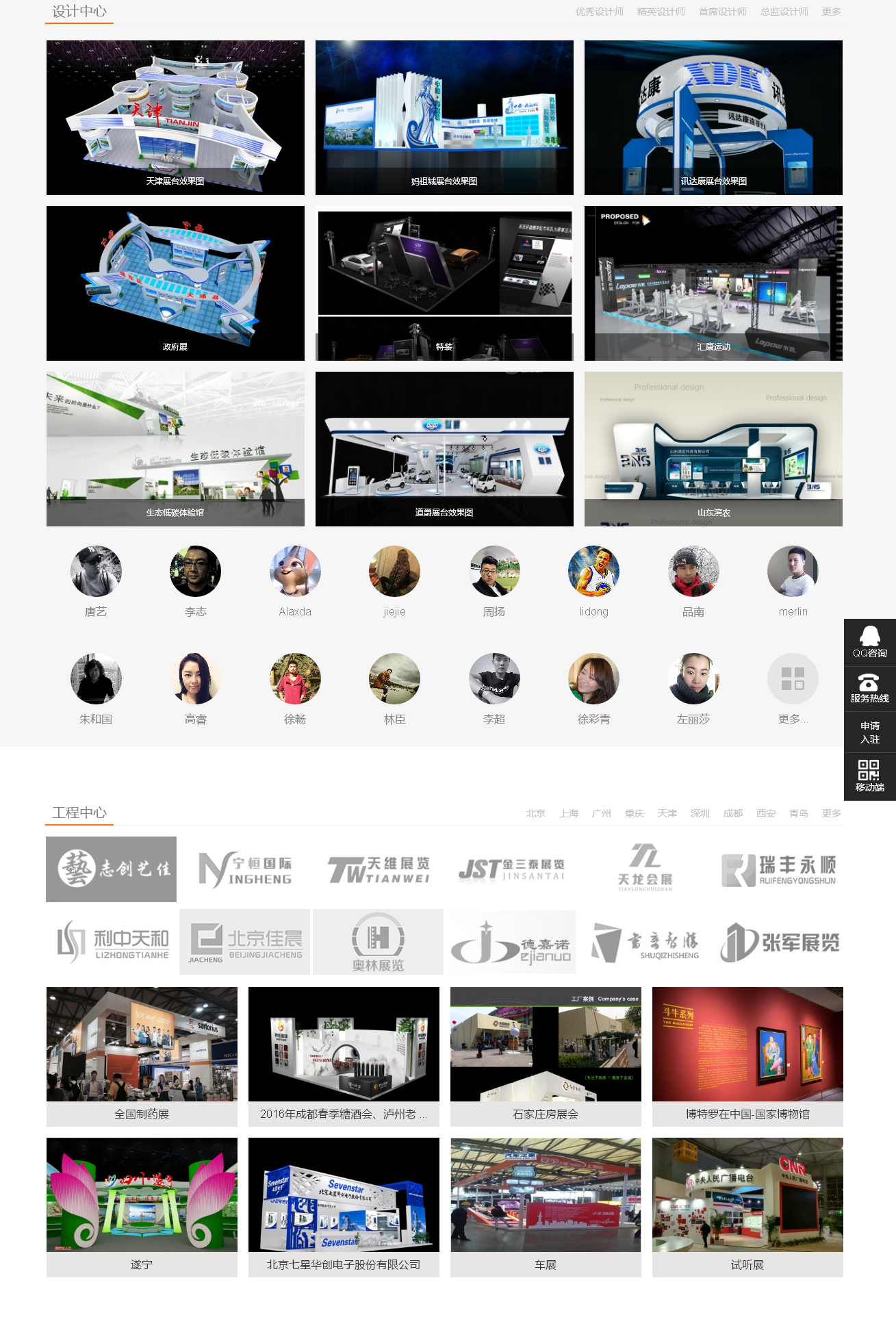Screen dimensions: 896x1328
Task: View the 讯达康展台效果图 design
Action: [x=713, y=118]
